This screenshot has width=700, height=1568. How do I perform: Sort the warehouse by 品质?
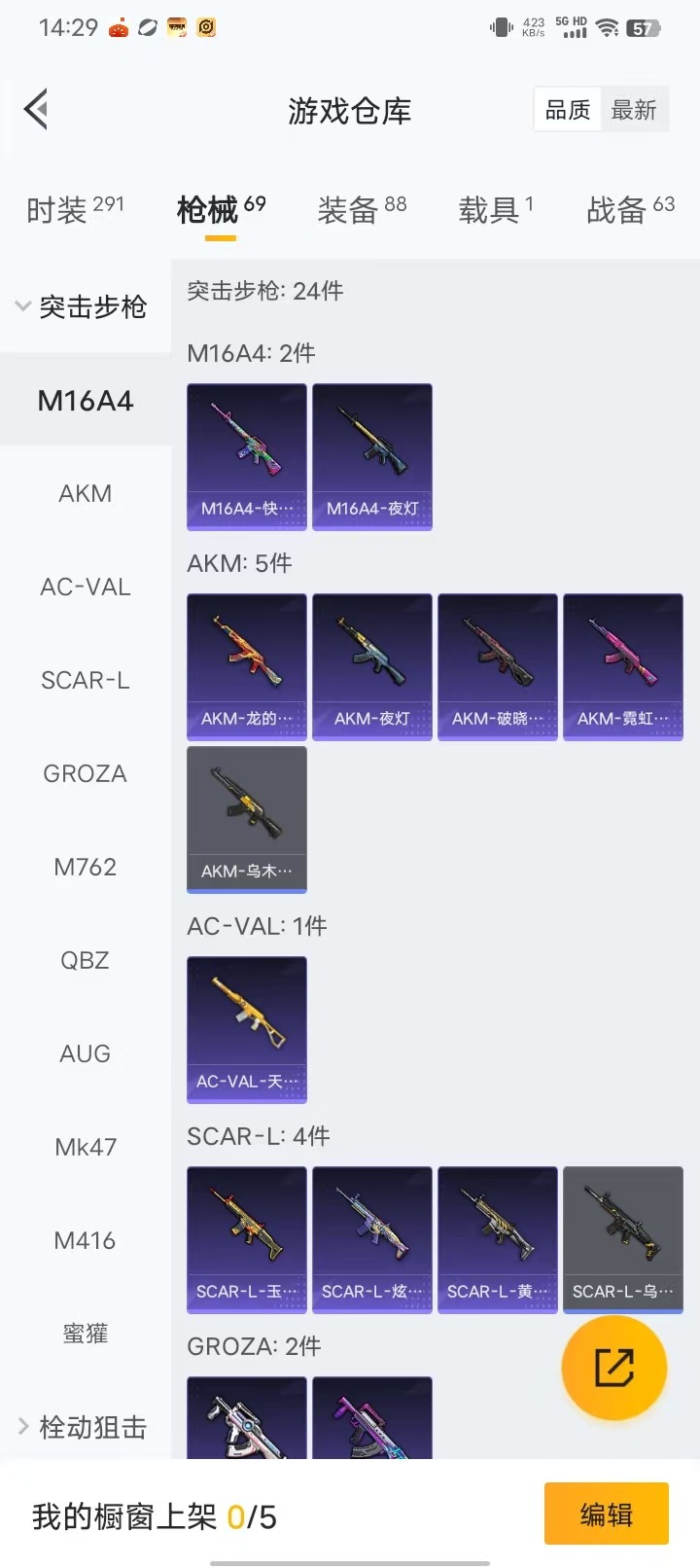(x=568, y=110)
